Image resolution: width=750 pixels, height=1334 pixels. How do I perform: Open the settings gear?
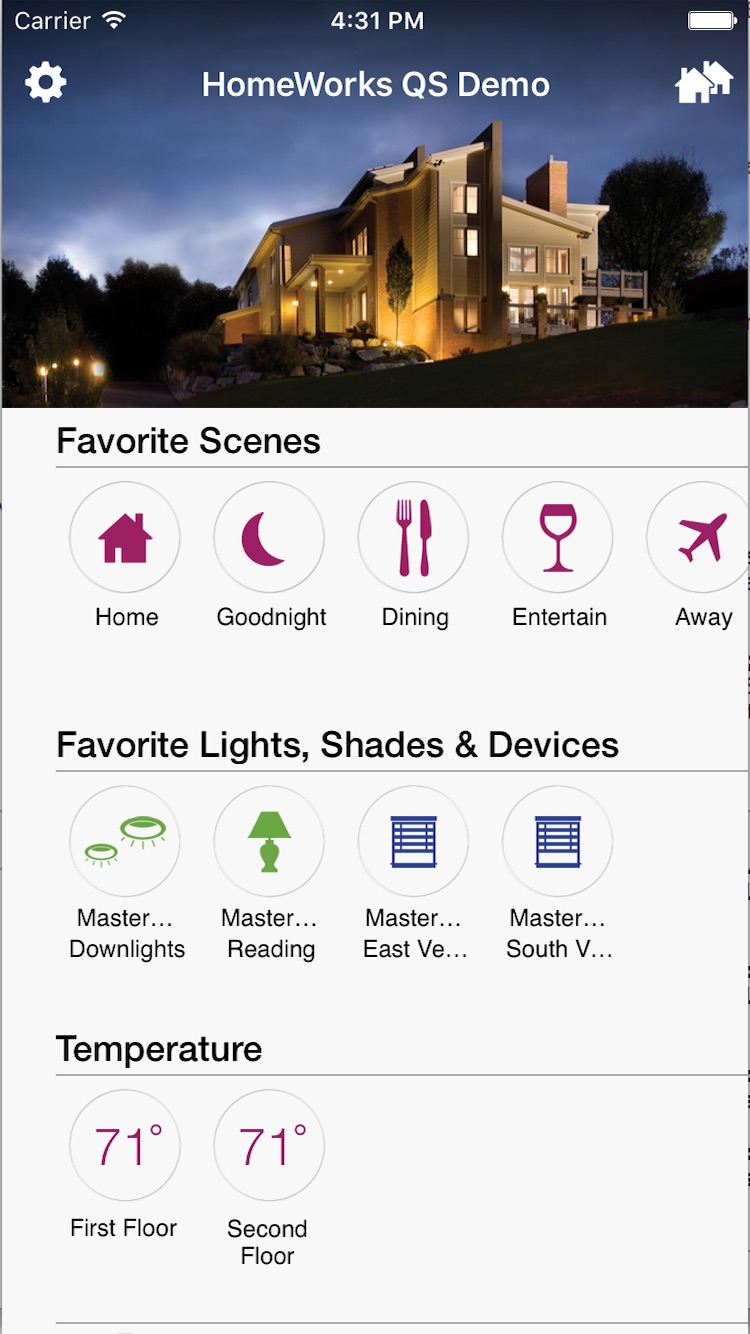pyautogui.click(x=45, y=82)
